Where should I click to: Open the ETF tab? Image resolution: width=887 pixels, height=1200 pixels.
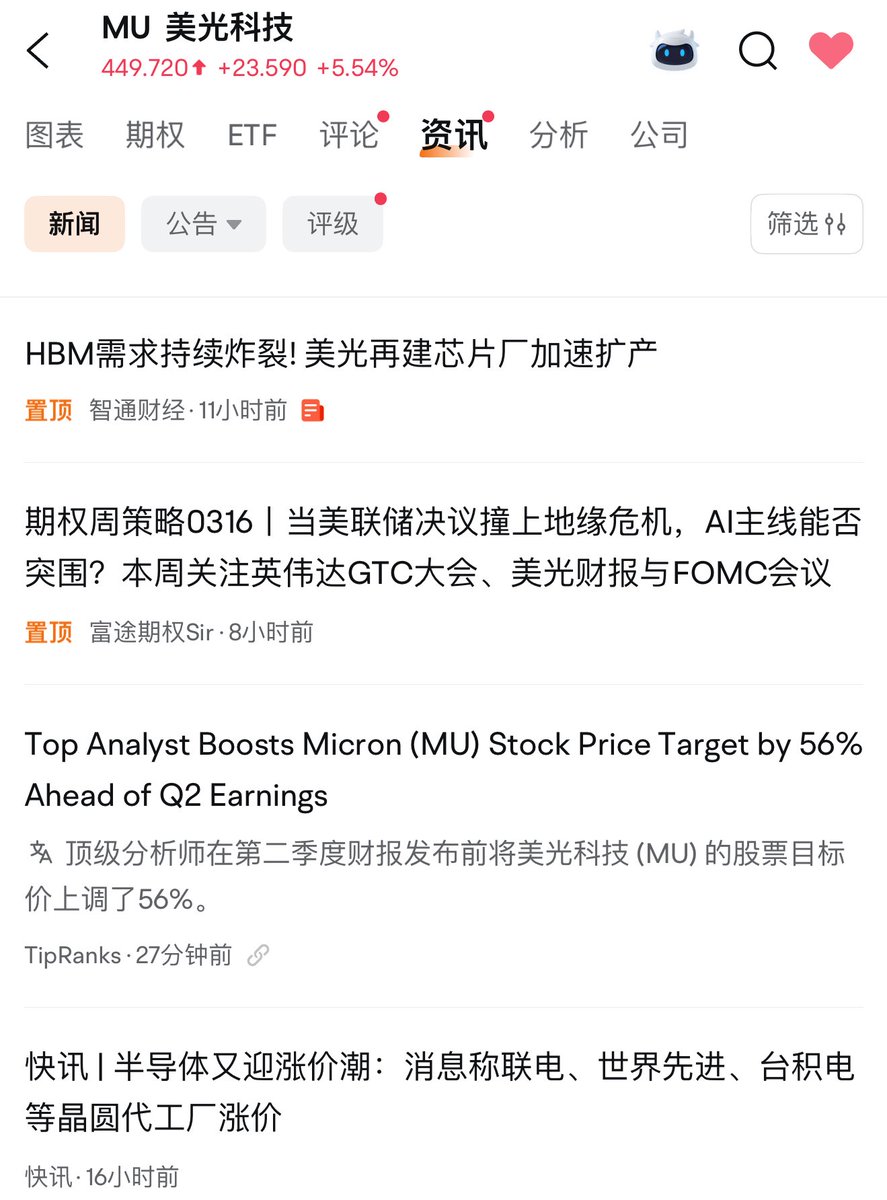[x=252, y=135]
